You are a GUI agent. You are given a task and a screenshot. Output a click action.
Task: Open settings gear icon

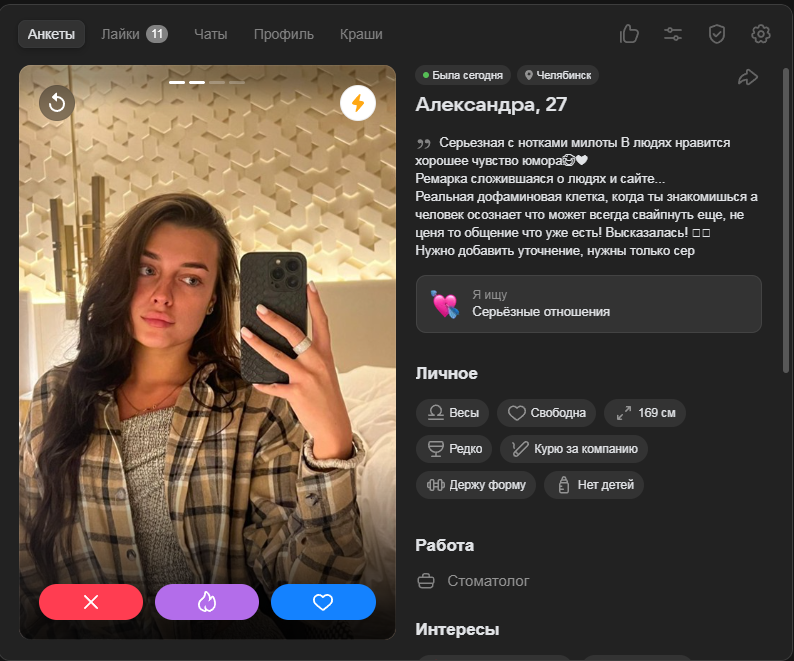(761, 34)
